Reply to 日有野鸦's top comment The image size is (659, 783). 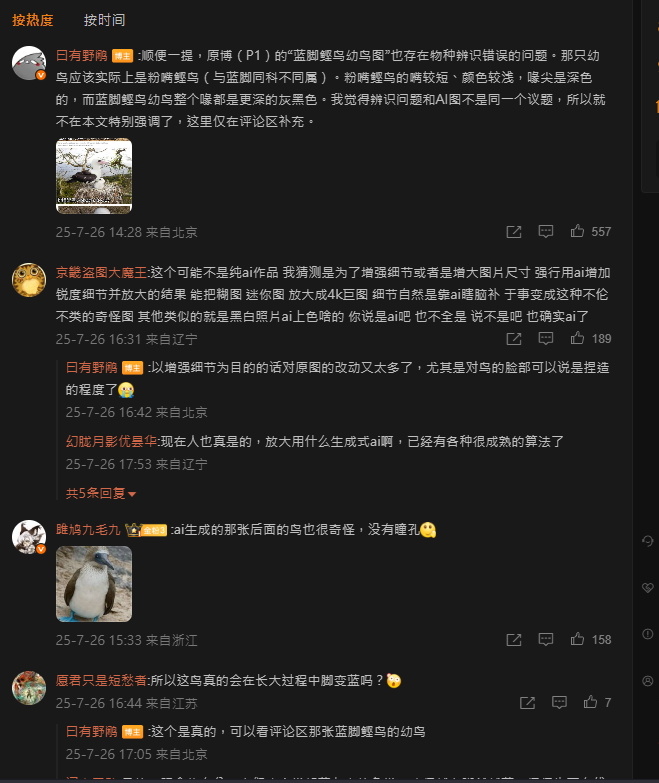546,231
